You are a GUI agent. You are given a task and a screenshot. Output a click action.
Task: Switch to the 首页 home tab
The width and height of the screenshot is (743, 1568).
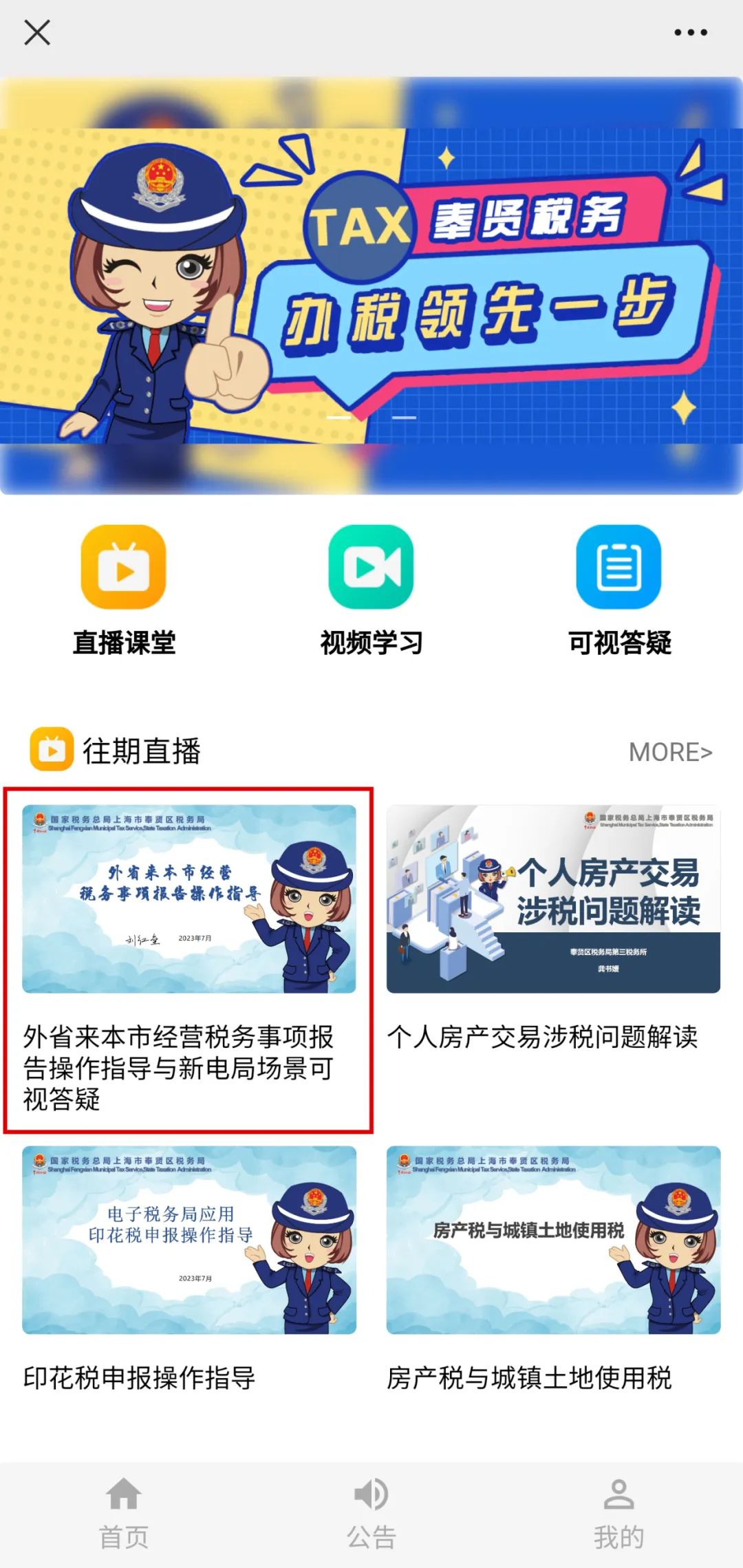(124, 1514)
